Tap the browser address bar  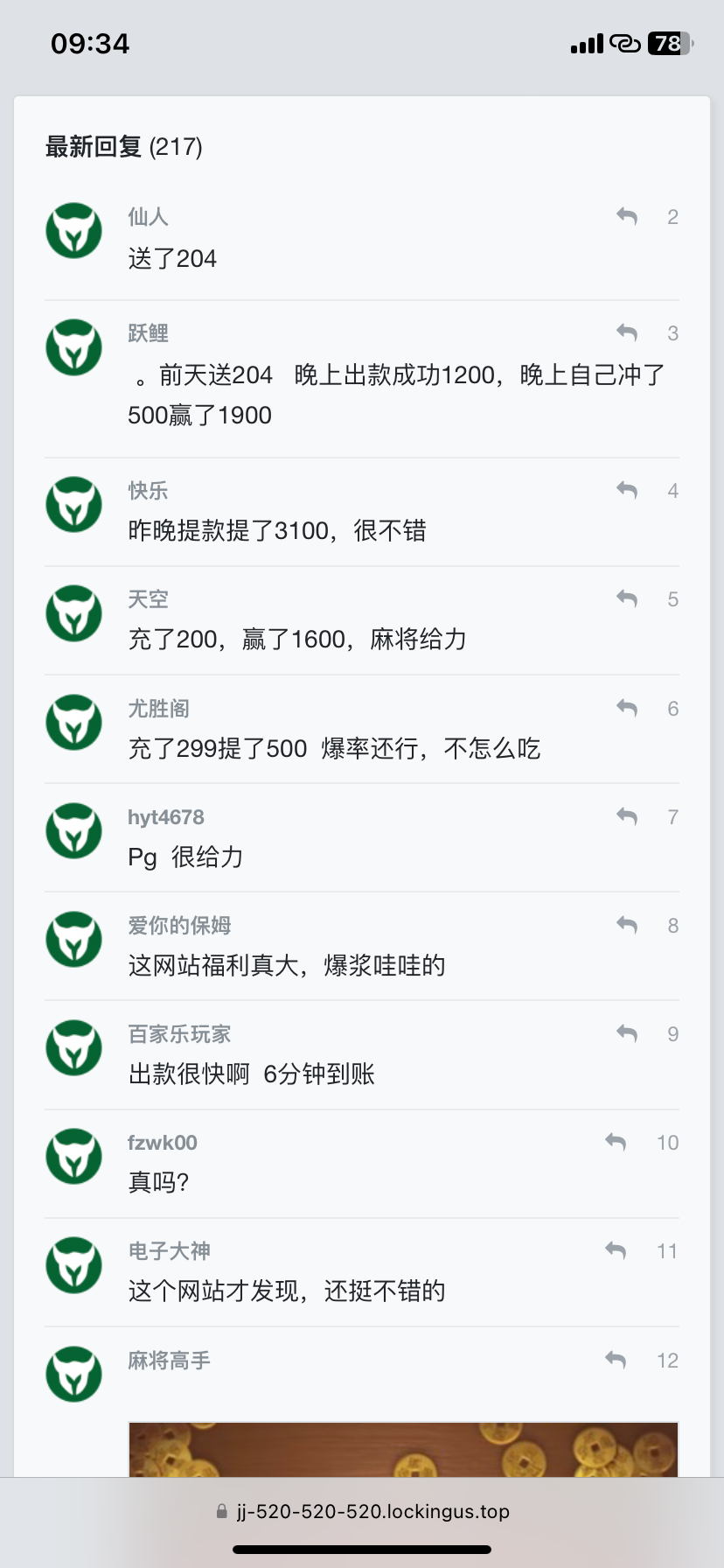coord(362,1511)
